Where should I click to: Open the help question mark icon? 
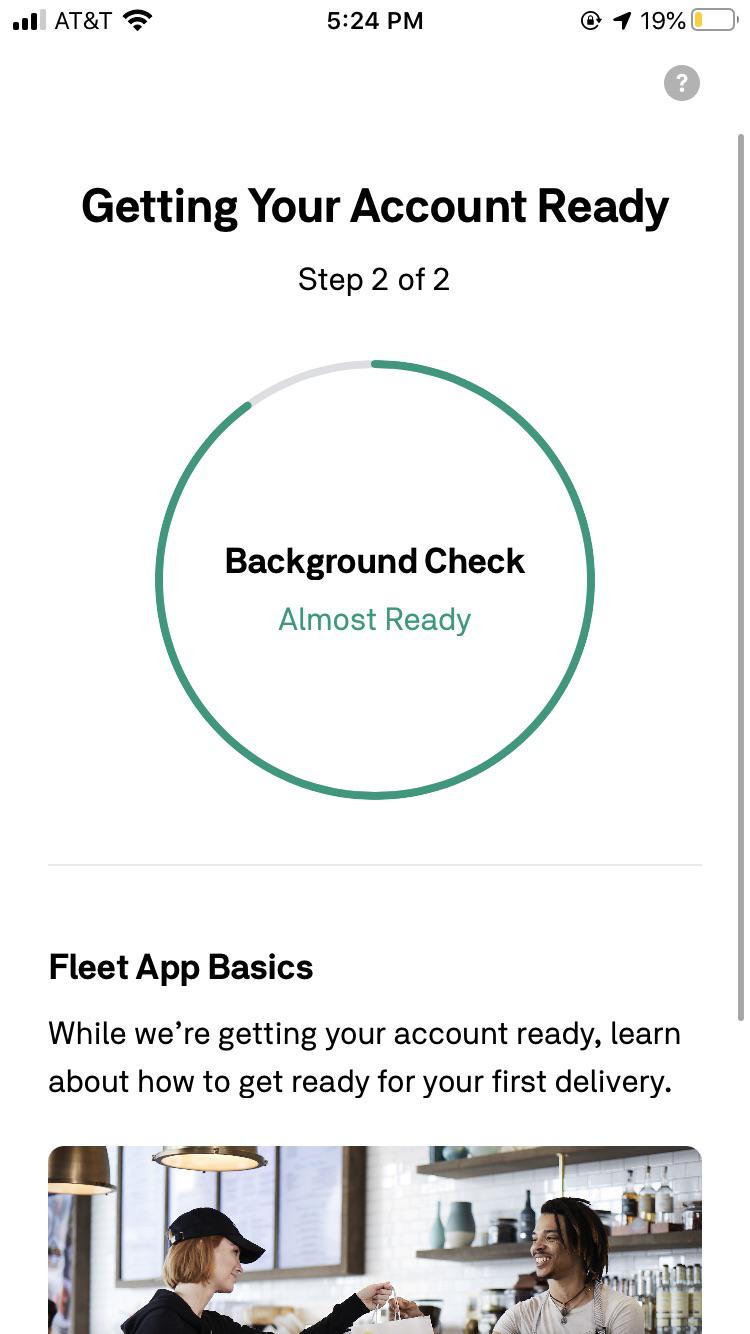click(x=682, y=83)
